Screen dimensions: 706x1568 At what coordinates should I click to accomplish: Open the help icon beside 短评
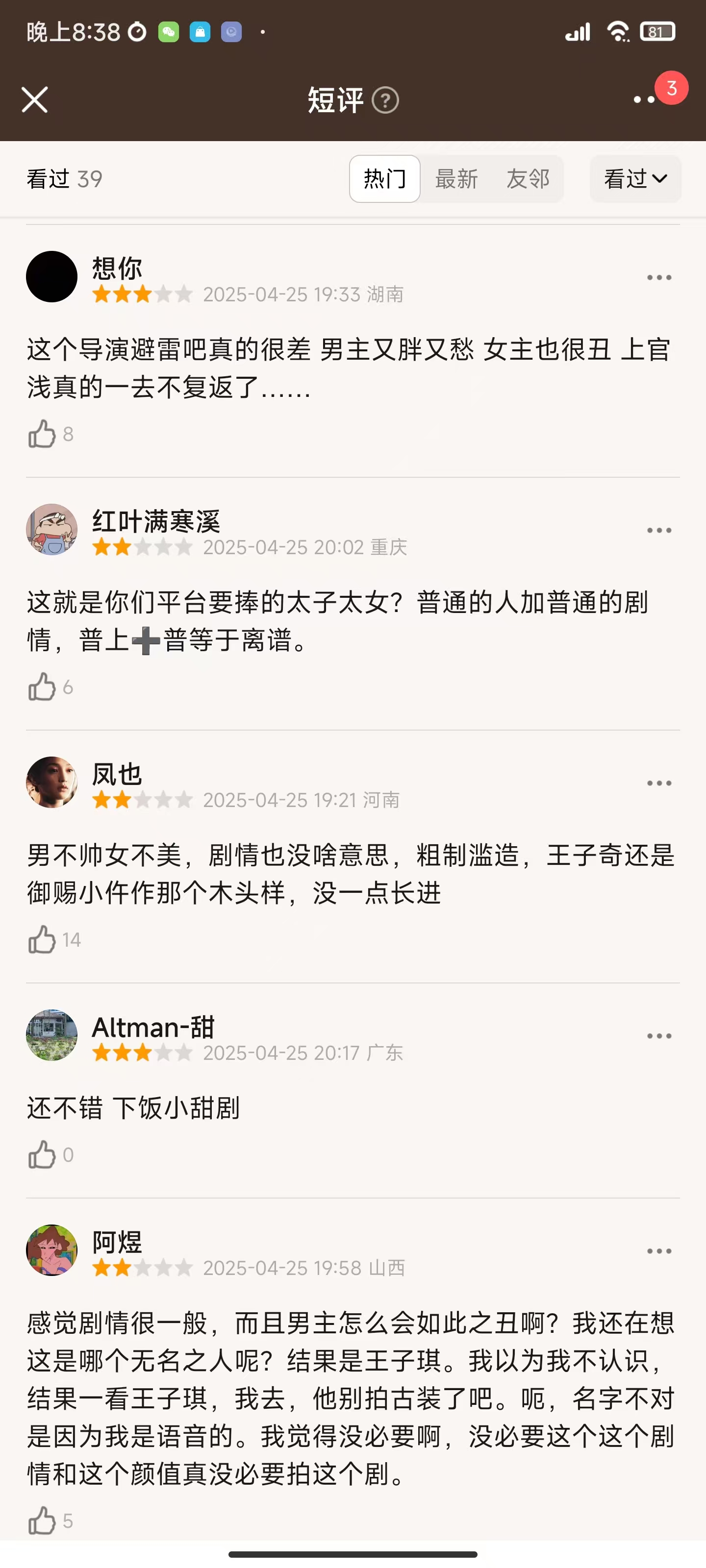[x=385, y=100]
